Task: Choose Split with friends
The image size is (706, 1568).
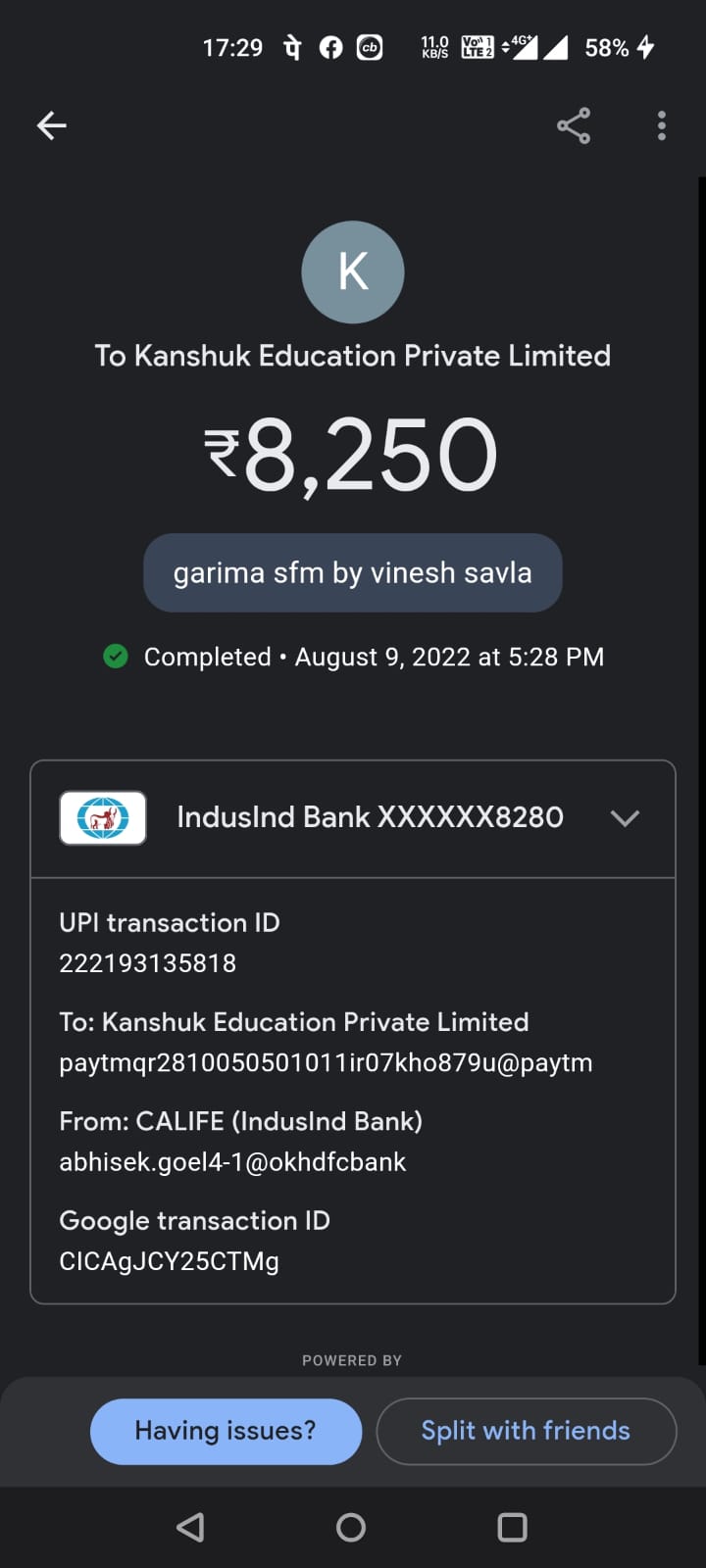Action: click(526, 1431)
